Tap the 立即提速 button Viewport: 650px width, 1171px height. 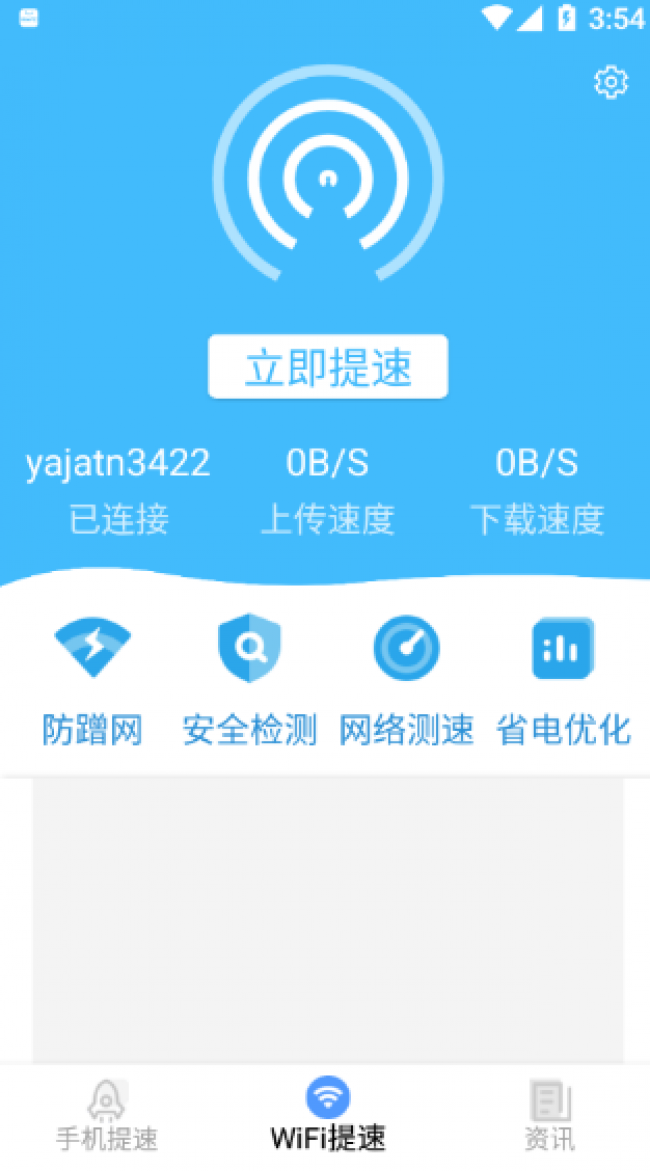pyautogui.click(x=328, y=367)
